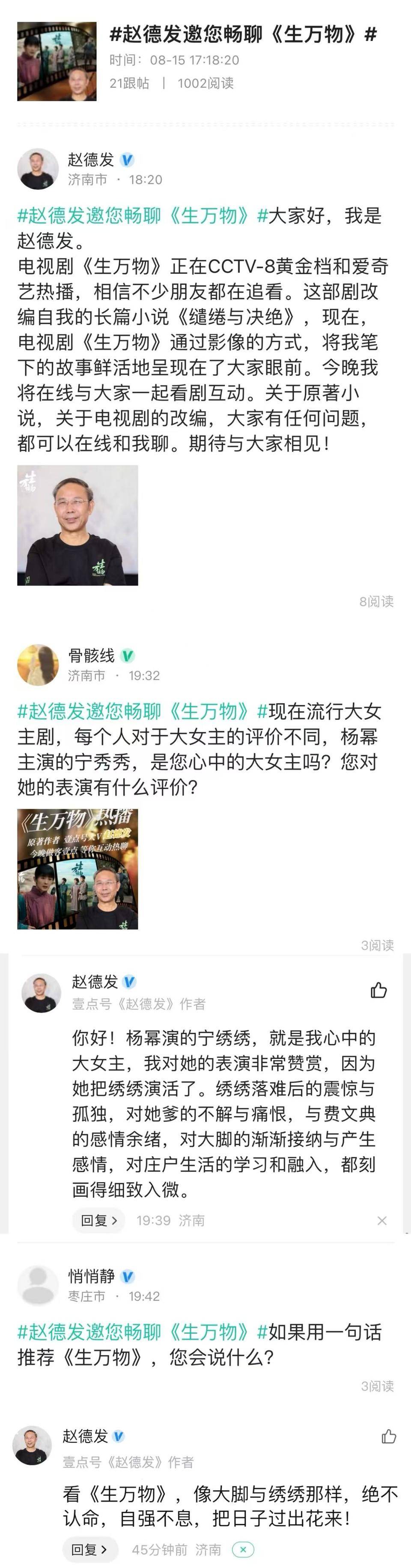This screenshot has height=1568, width=411.
Task: Open the topic cover image at the top
Action: tap(57, 62)
